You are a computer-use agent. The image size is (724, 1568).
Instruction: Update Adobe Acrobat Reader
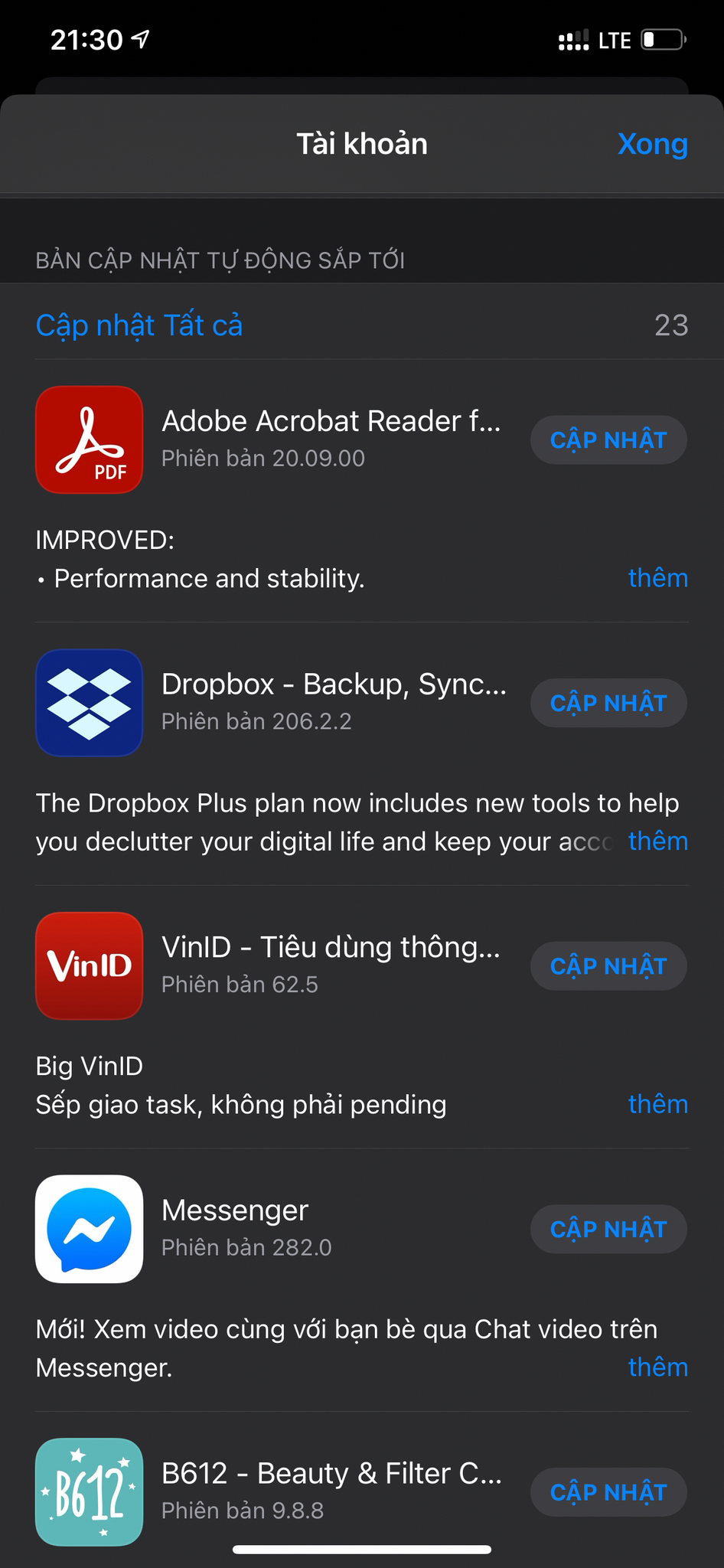point(608,440)
